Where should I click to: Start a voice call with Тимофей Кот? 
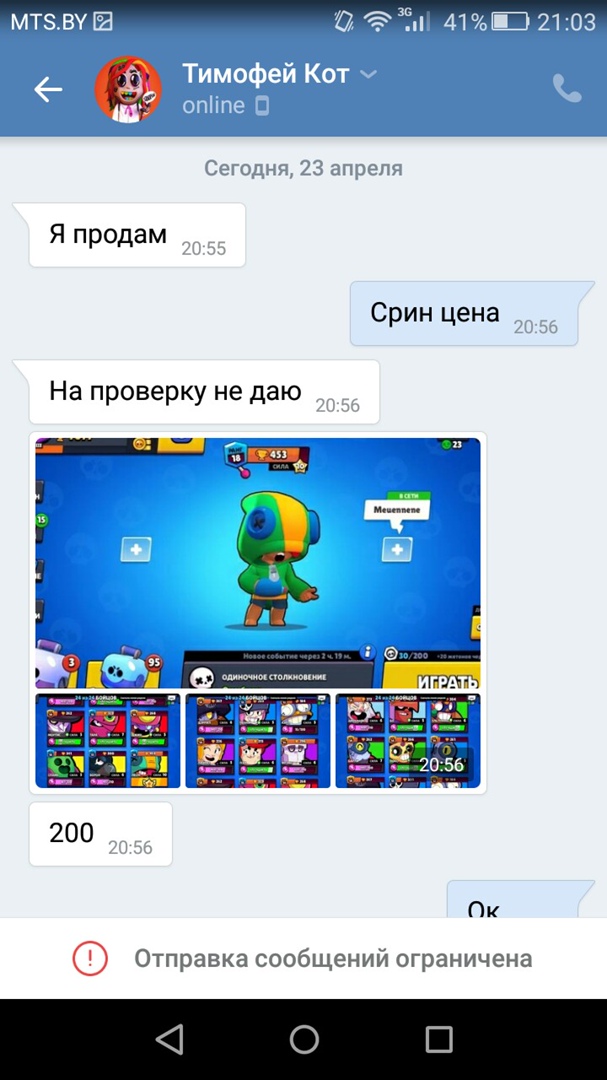coord(566,90)
